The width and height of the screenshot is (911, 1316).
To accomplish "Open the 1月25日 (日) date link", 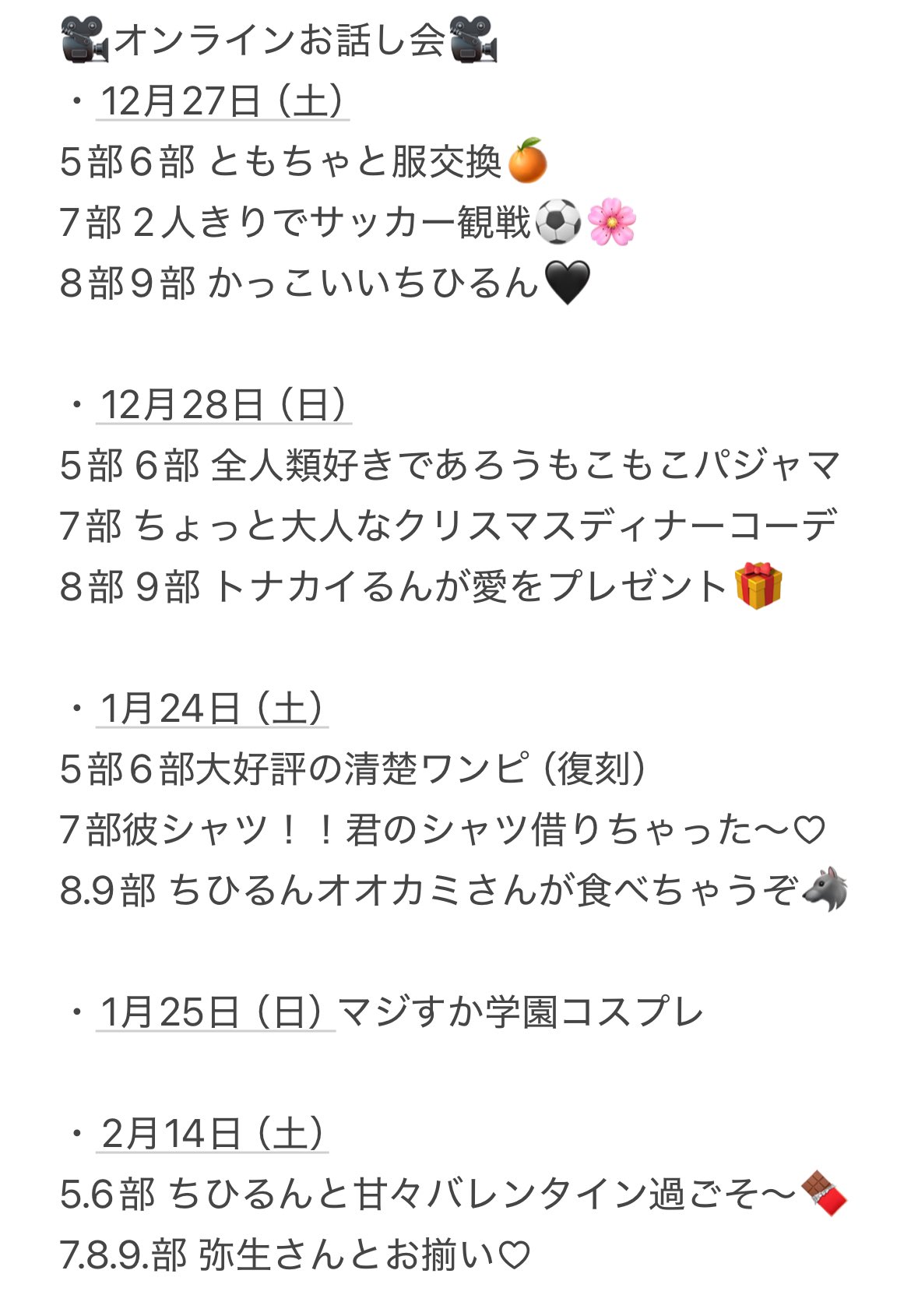I will pos(214,1012).
